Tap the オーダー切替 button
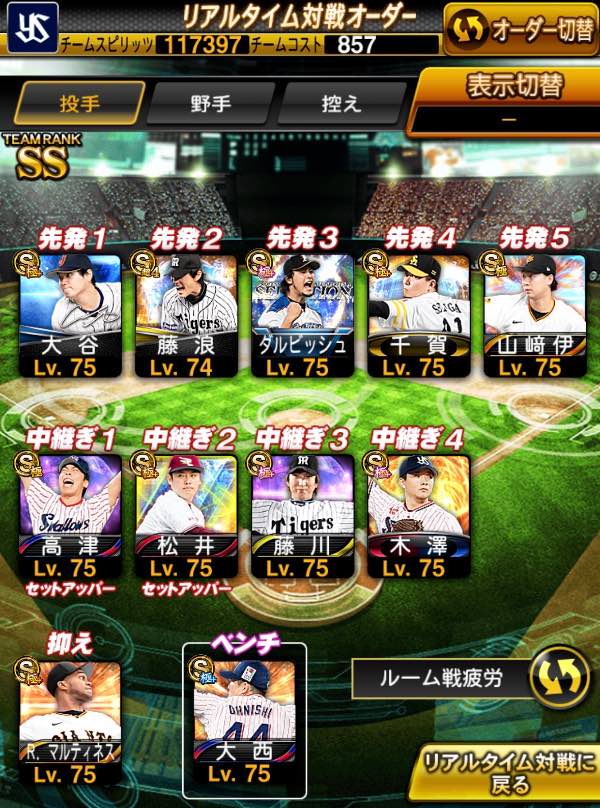 (521, 30)
